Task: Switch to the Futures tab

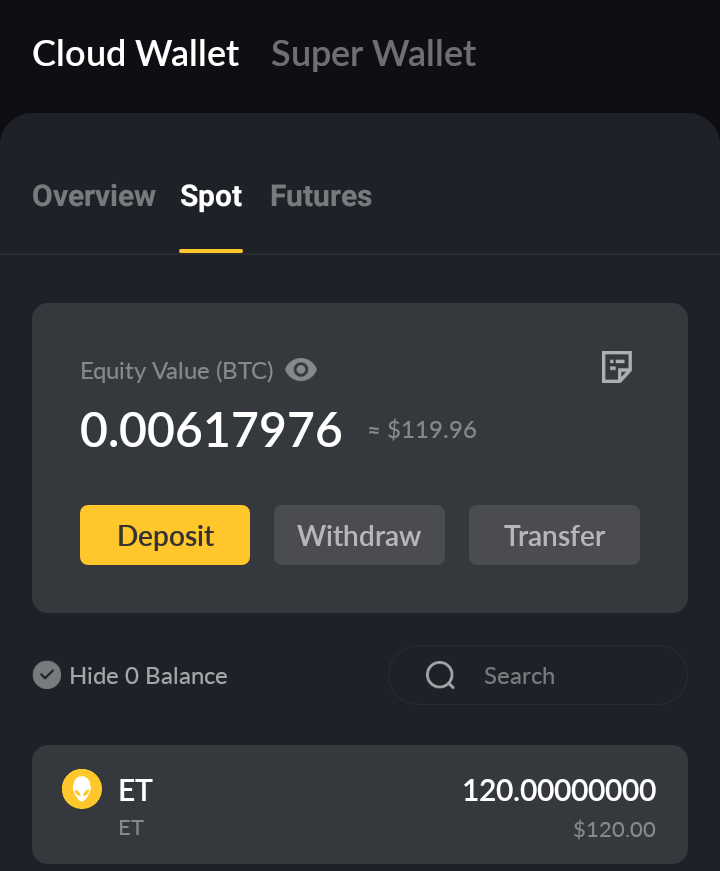Action: tap(321, 196)
